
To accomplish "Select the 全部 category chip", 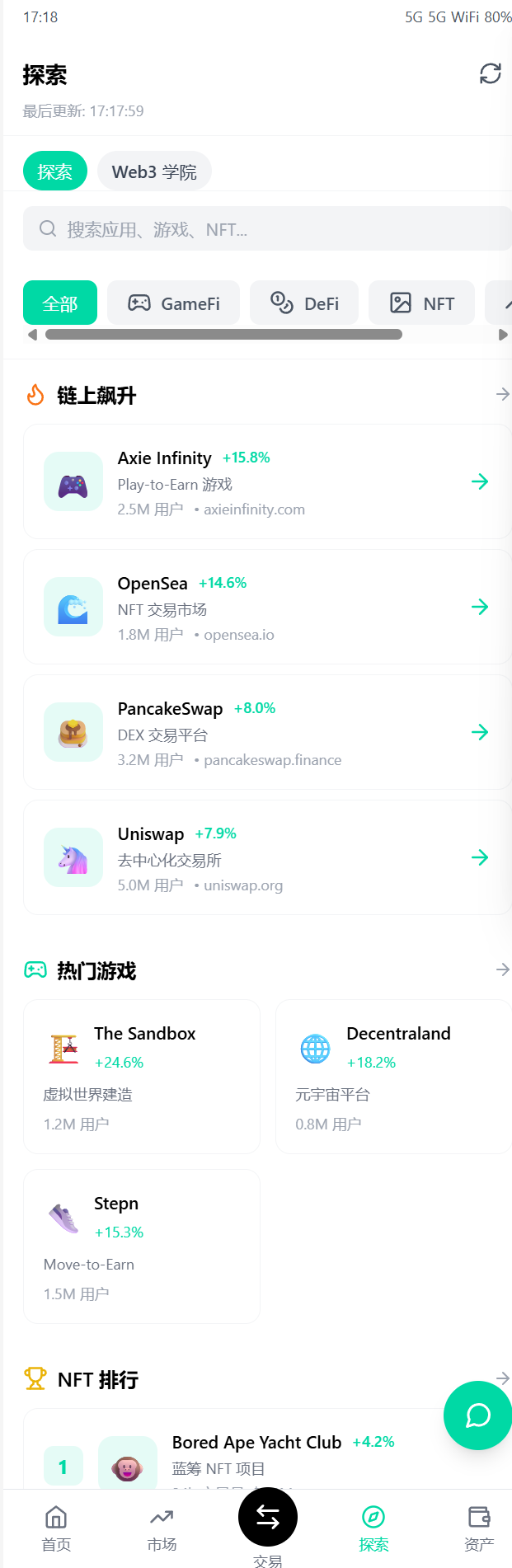I will 60,303.
